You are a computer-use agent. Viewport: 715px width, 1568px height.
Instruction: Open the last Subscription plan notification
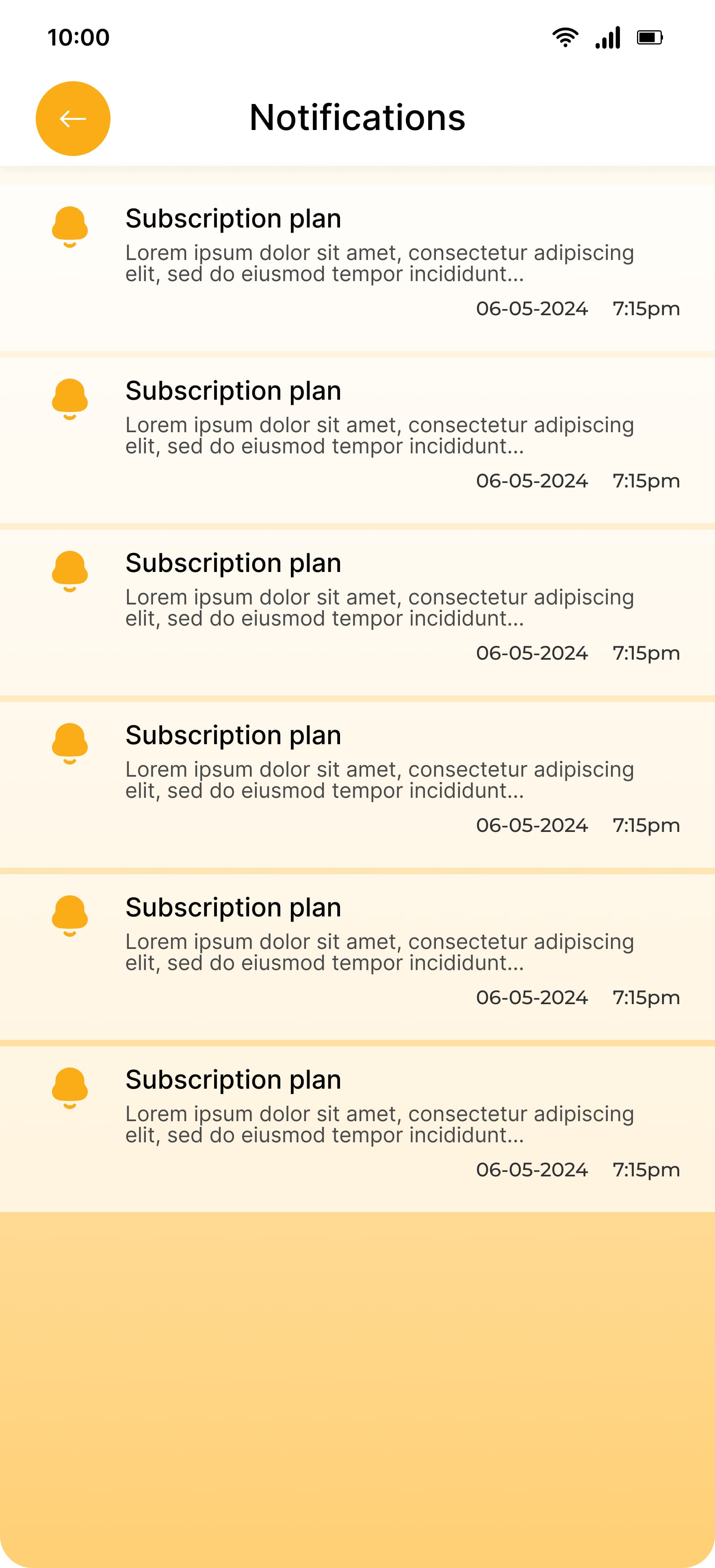(x=357, y=1129)
